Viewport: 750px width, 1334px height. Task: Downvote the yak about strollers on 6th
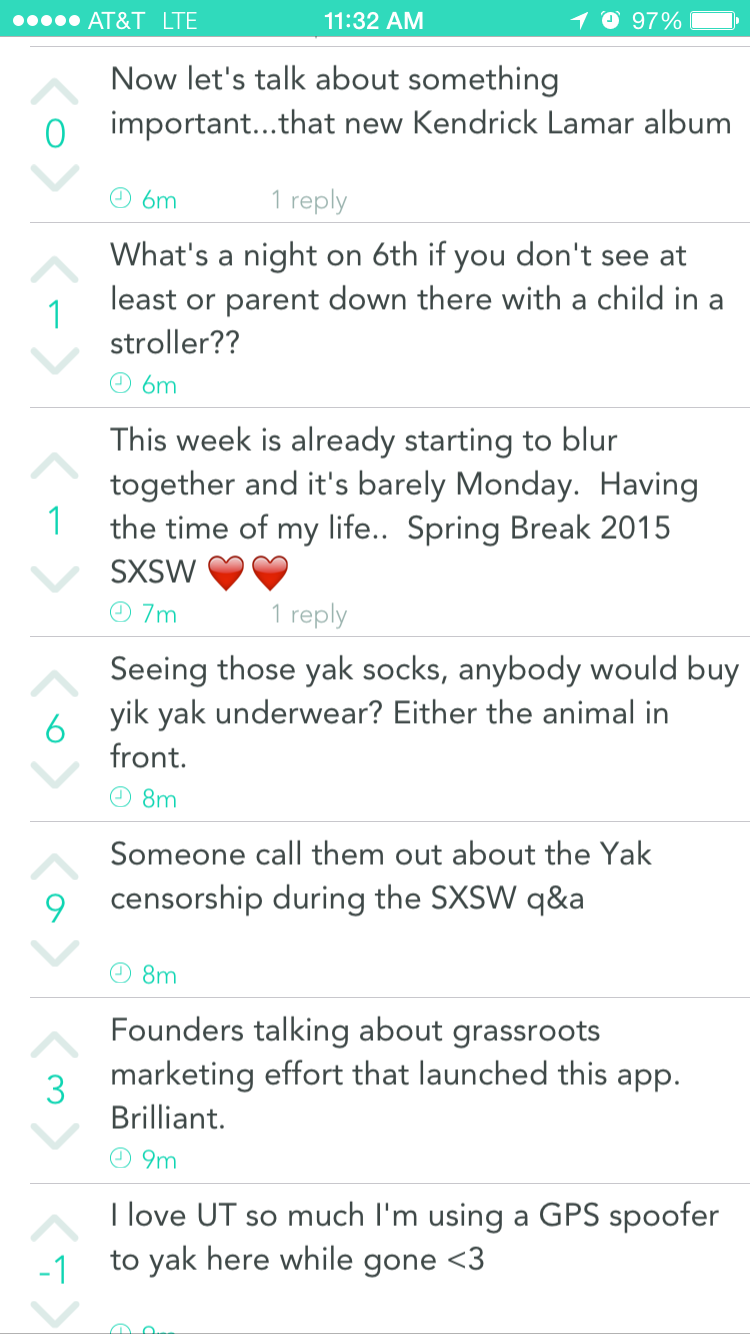[54, 358]
